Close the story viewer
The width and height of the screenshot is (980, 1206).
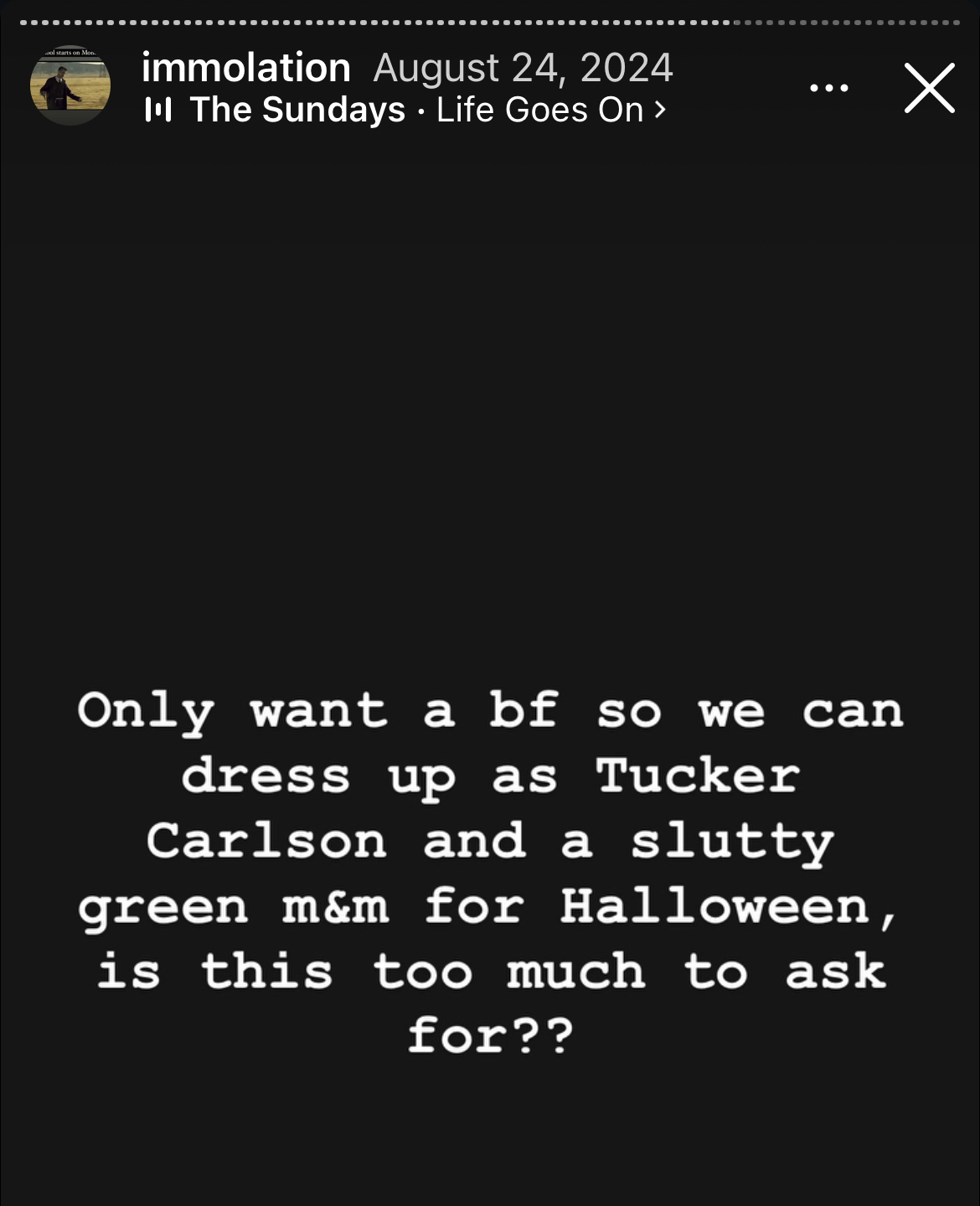coord(929,88)
